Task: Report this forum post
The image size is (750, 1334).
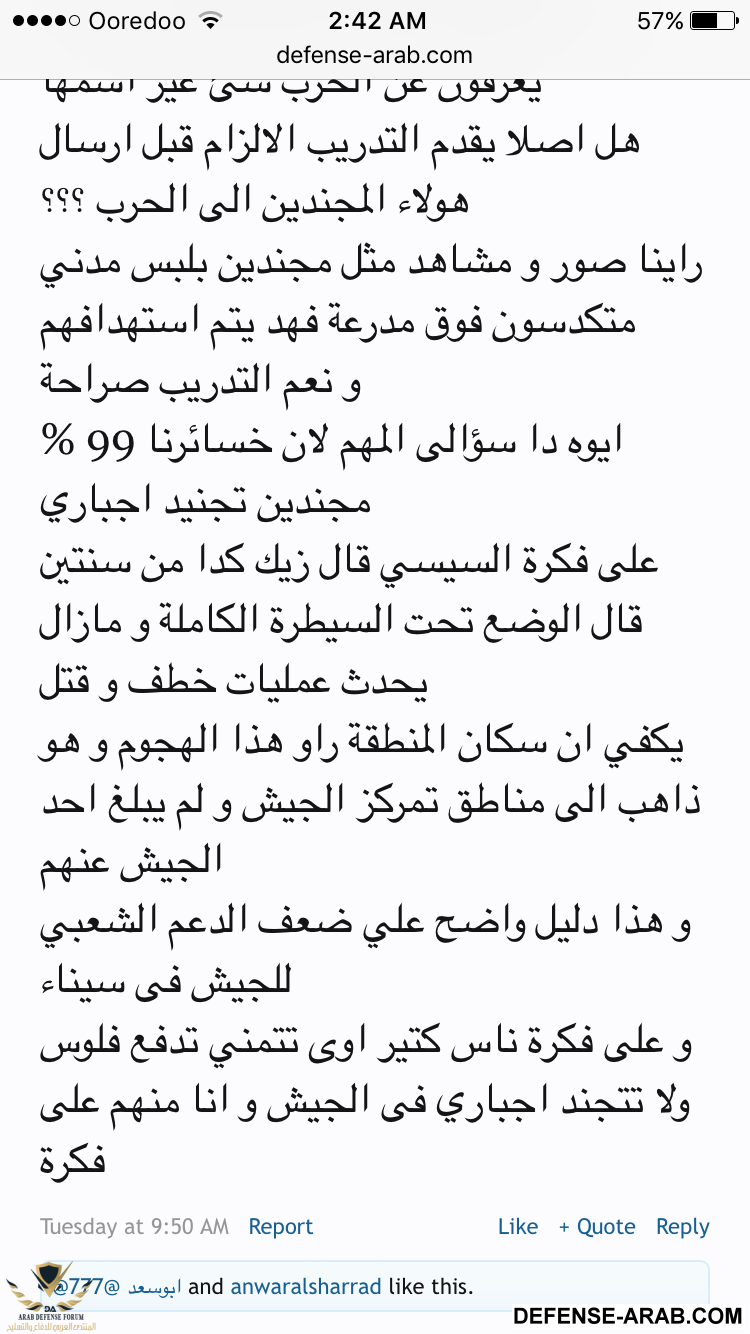Action: [281, 1227]
